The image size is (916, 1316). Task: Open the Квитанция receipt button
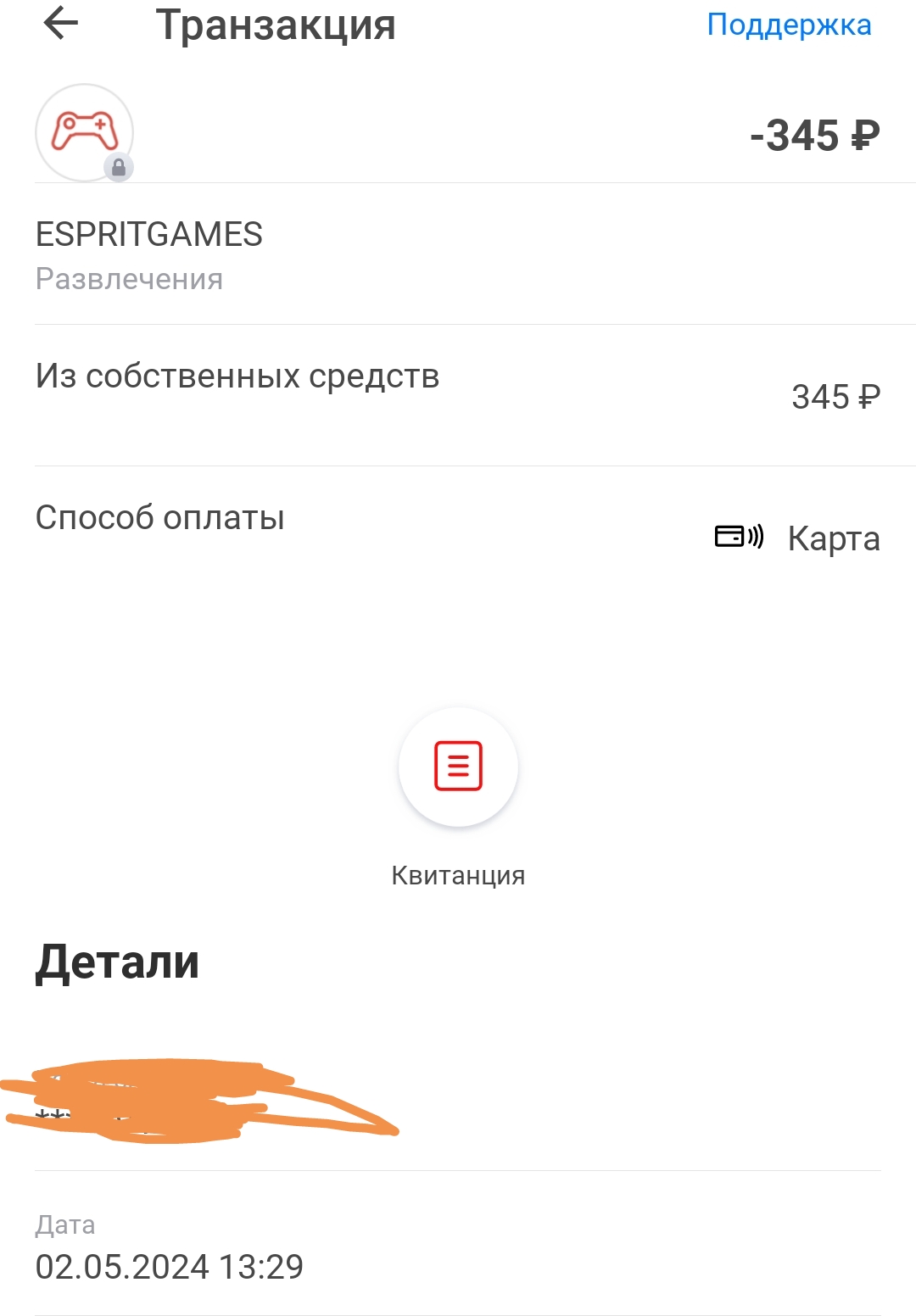pos(458,767)
